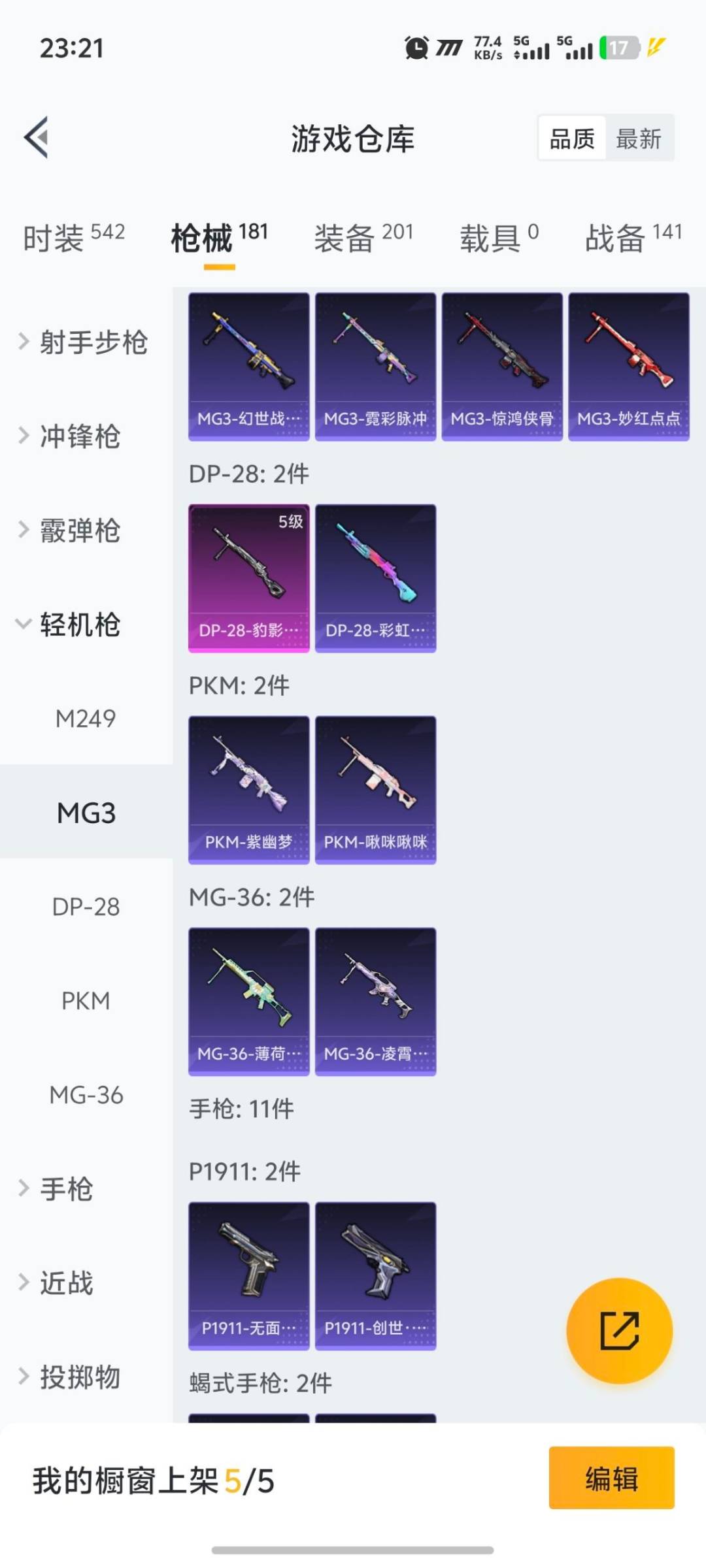View the MG-36-薄荷 skin
This screenshot has height=1568, width=706.
coord(248,1002)
